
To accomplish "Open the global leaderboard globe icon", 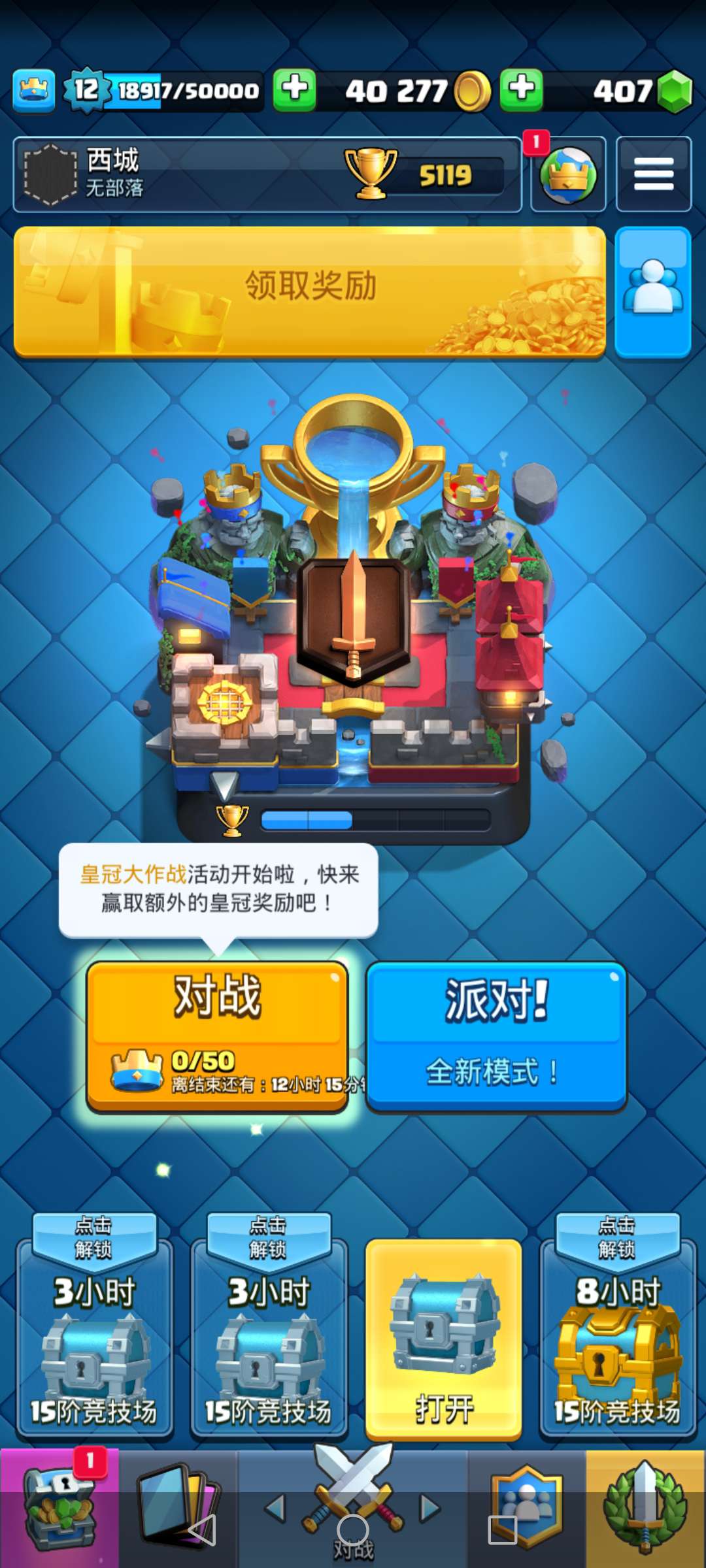I will [x=567, y=174].
